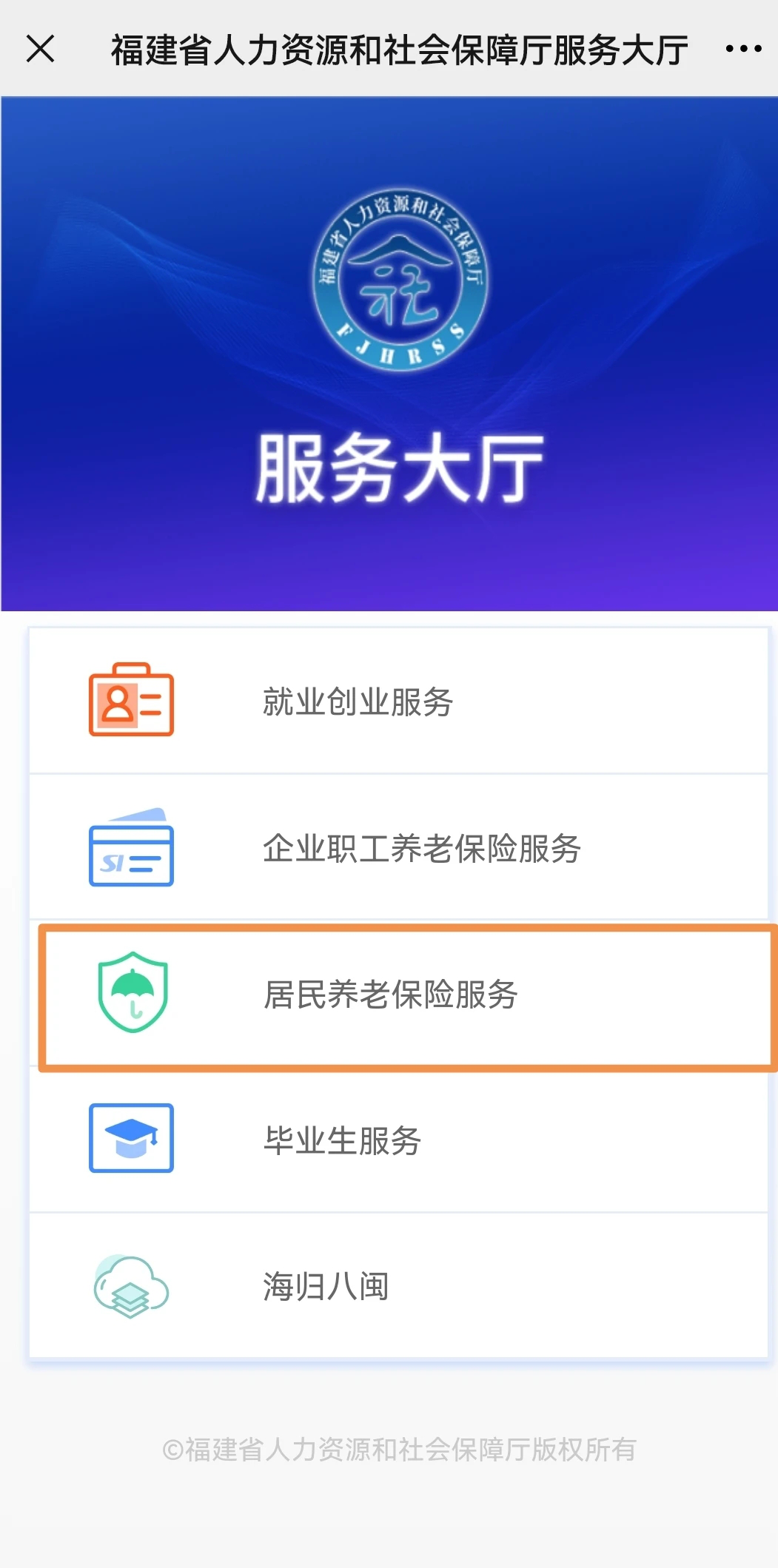
Task: Go to 居民养老保险服务
Action: pyautogui.click(x=406, y=995)
